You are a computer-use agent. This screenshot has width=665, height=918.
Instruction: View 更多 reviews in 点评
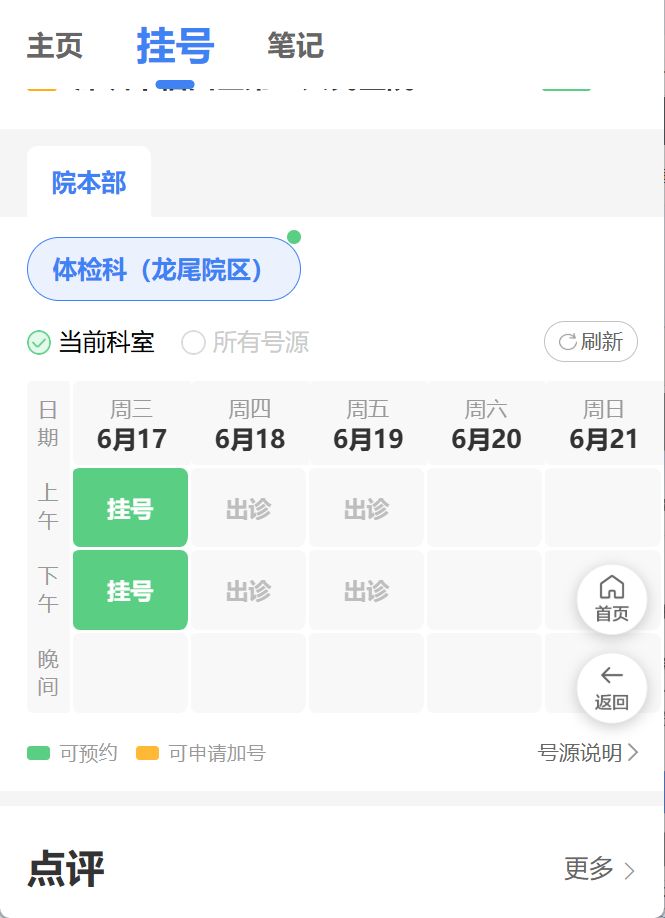pyautogui.click(x=599, y=869)
